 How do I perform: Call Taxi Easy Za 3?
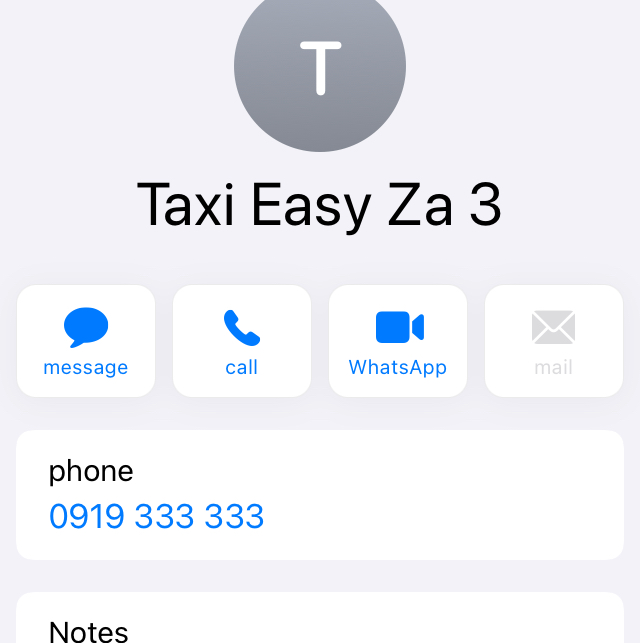[242, 341]
